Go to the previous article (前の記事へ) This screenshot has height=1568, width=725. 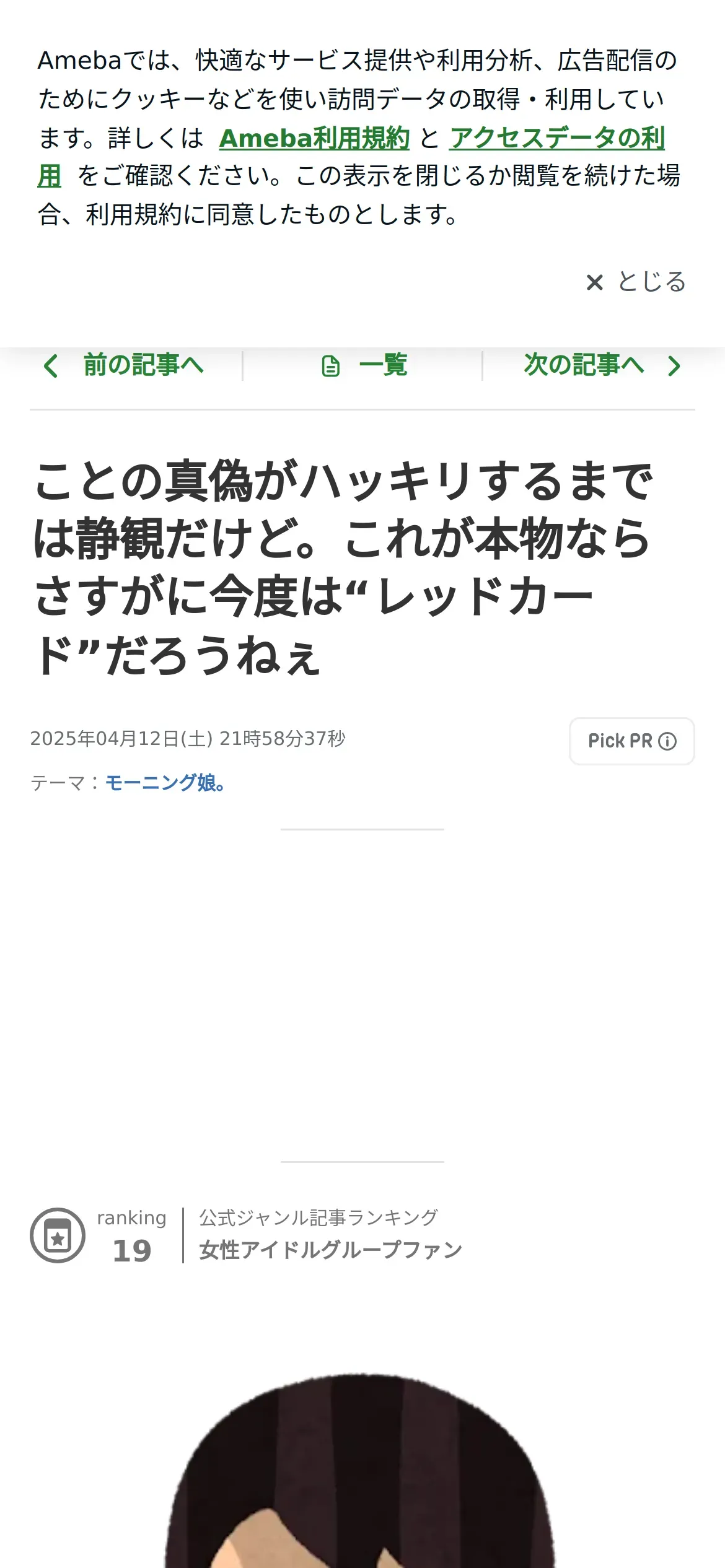[x=124, y=365]
